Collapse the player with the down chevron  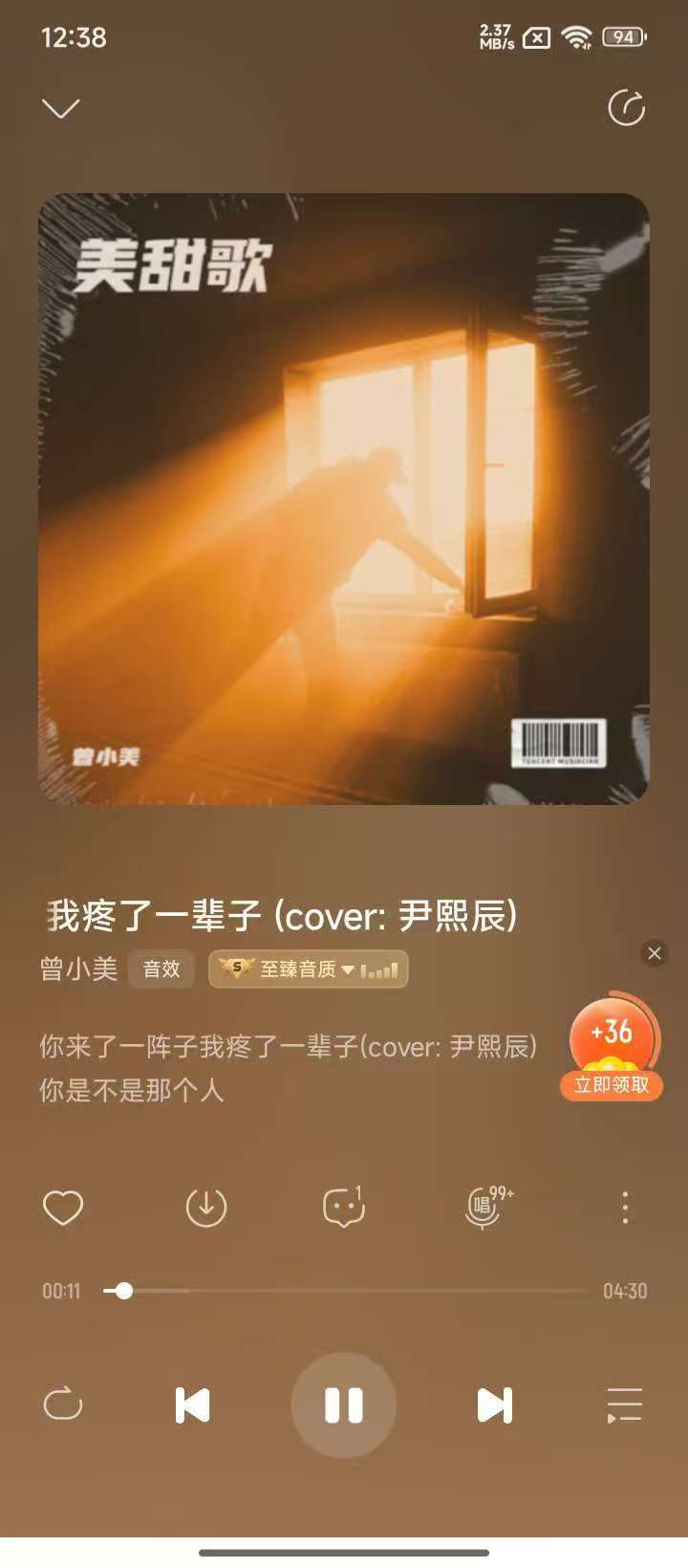(61, 108)
